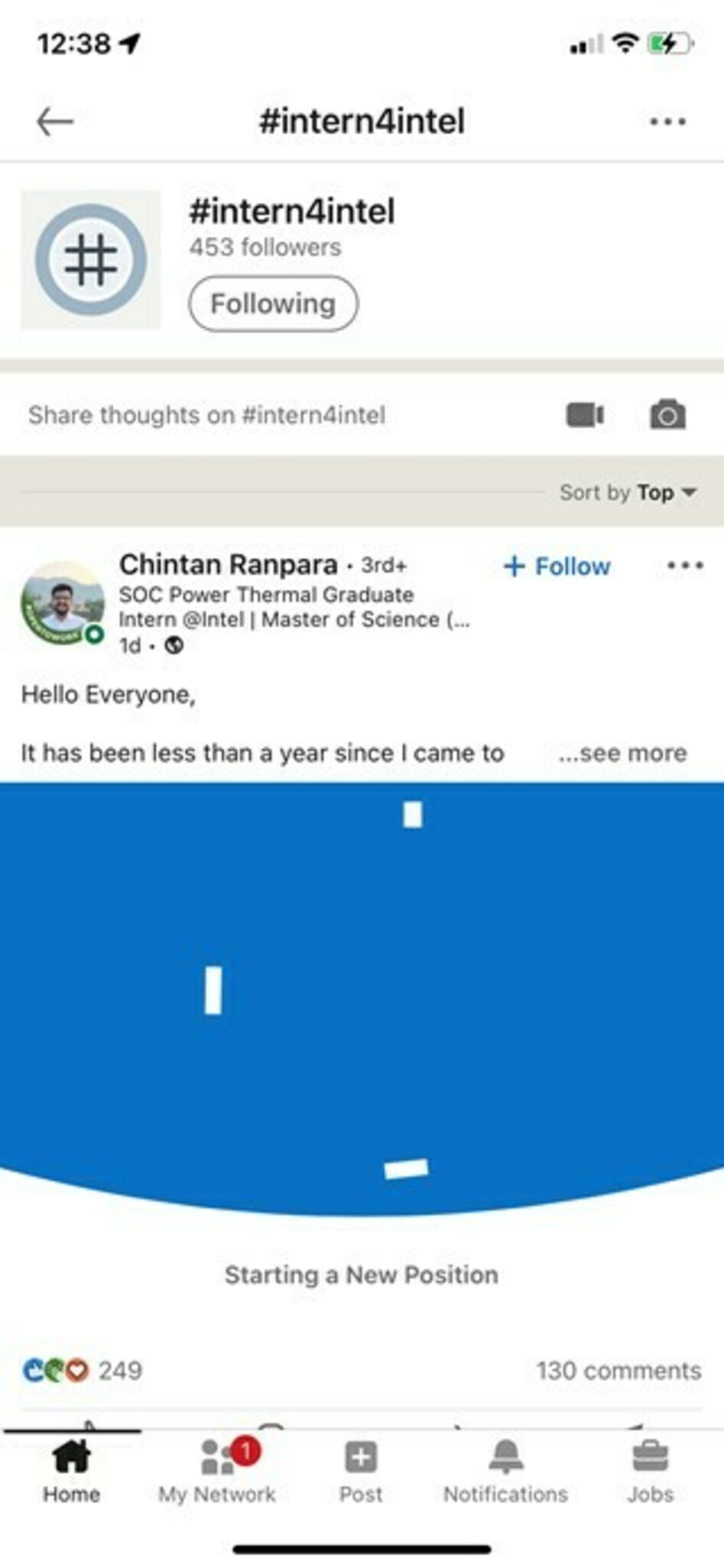Tap the Following button to unfollow hashtag
724x1568 pixels.
272,304
